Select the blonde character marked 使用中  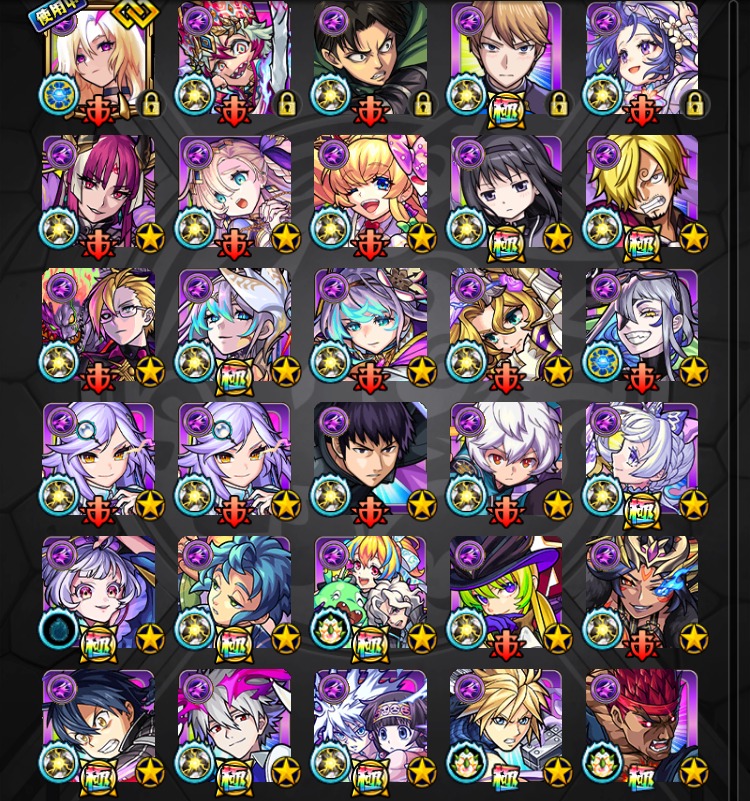click(98, 58)
